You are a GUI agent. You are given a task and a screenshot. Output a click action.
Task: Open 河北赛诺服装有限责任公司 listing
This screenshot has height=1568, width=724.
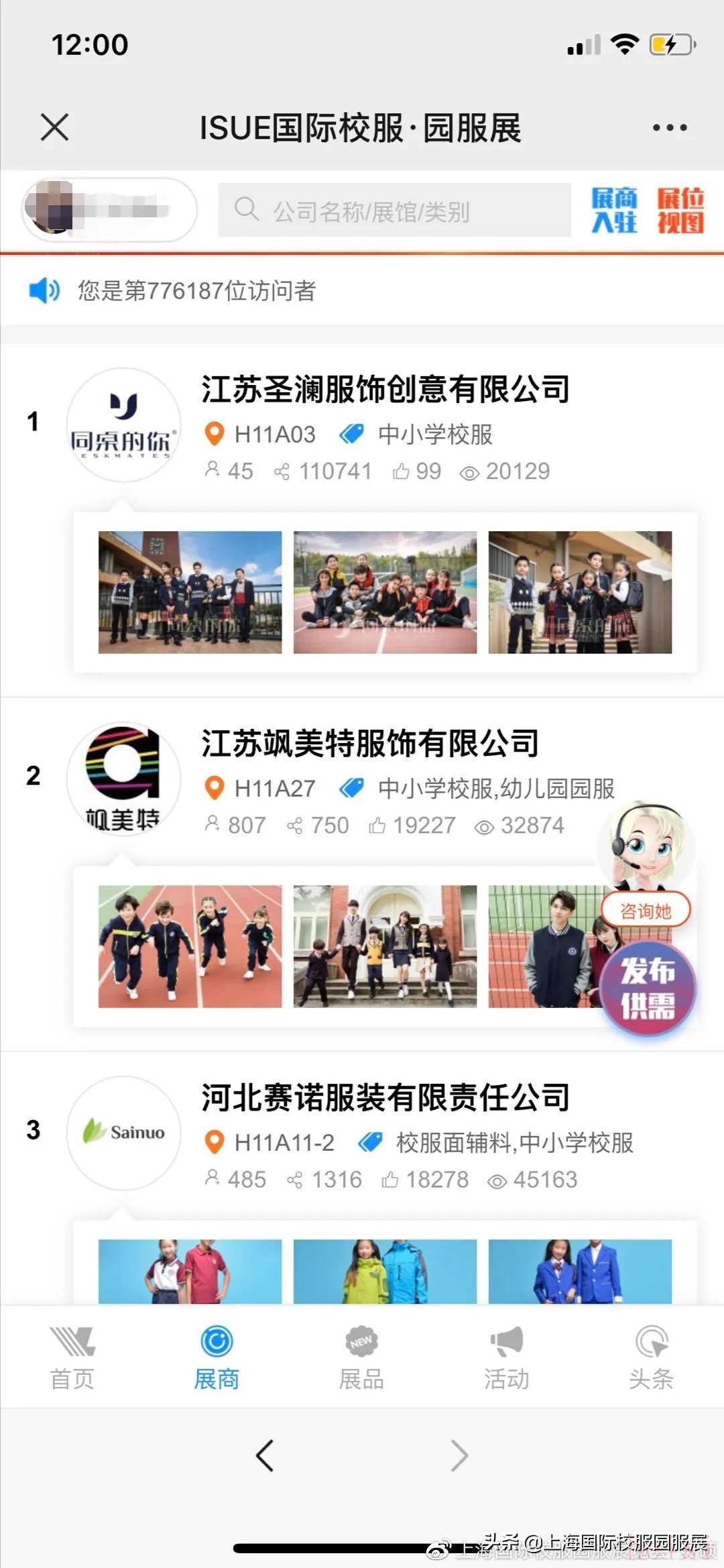pos(385,1098)
